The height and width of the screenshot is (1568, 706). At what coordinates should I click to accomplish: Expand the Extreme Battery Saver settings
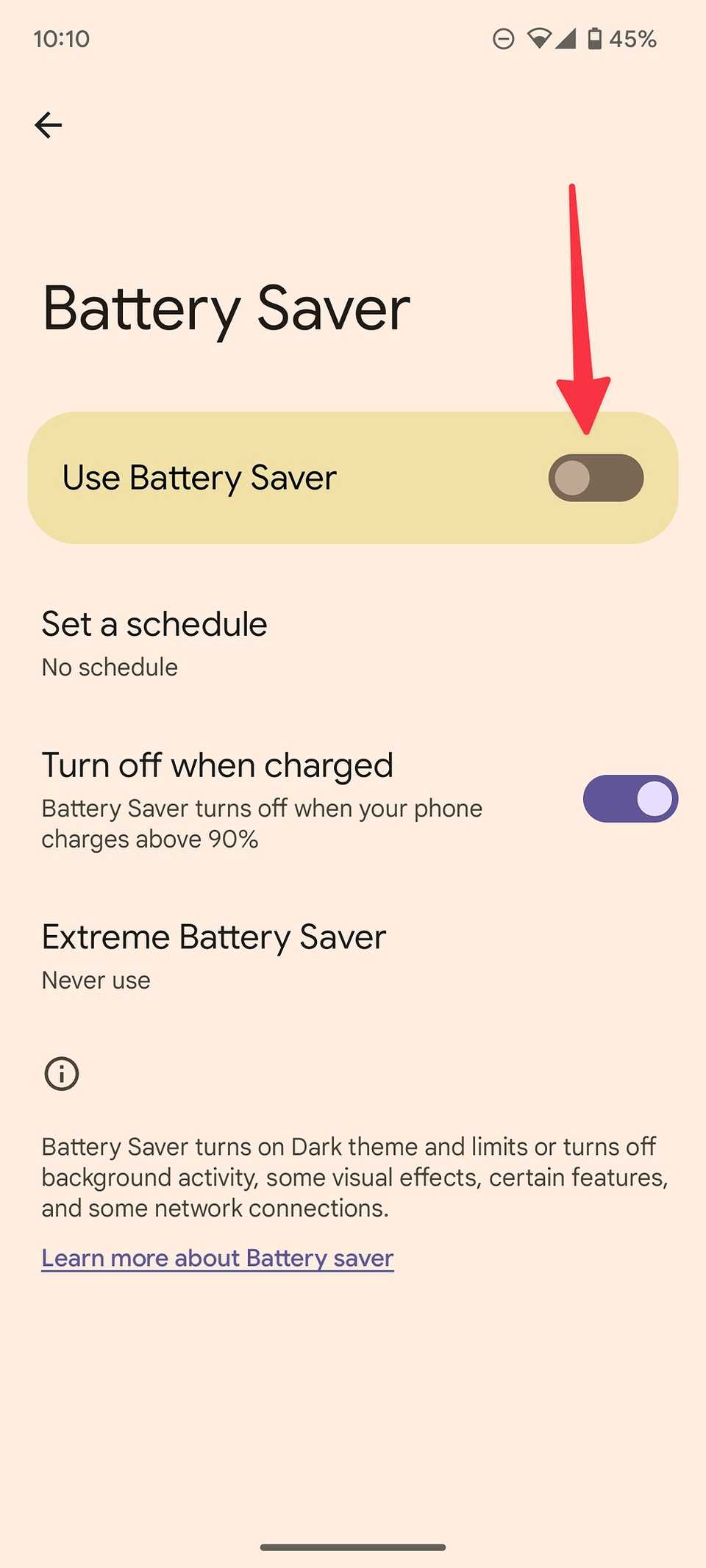point(213,937)
